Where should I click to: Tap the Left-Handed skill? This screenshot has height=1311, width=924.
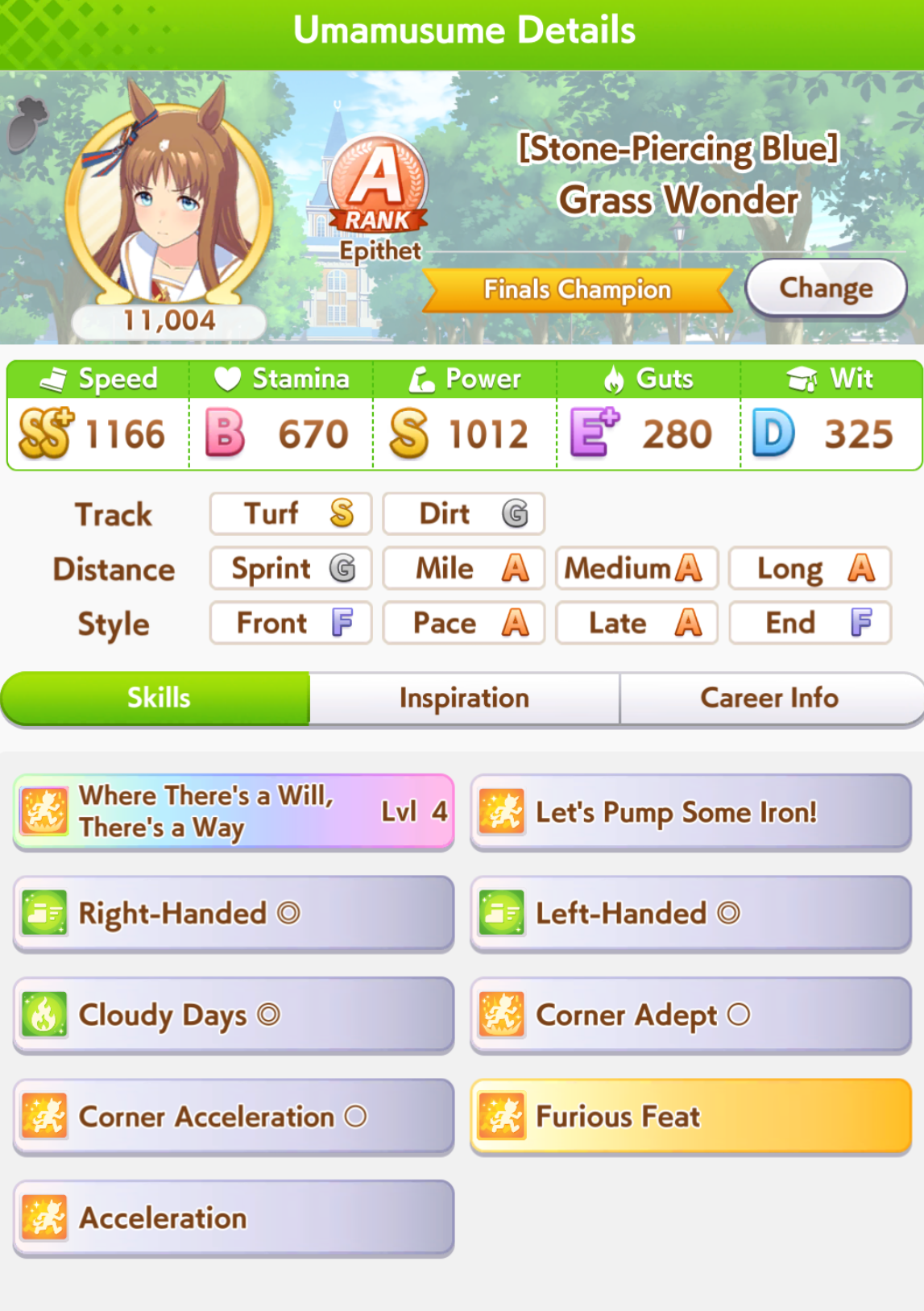[690, 913]
